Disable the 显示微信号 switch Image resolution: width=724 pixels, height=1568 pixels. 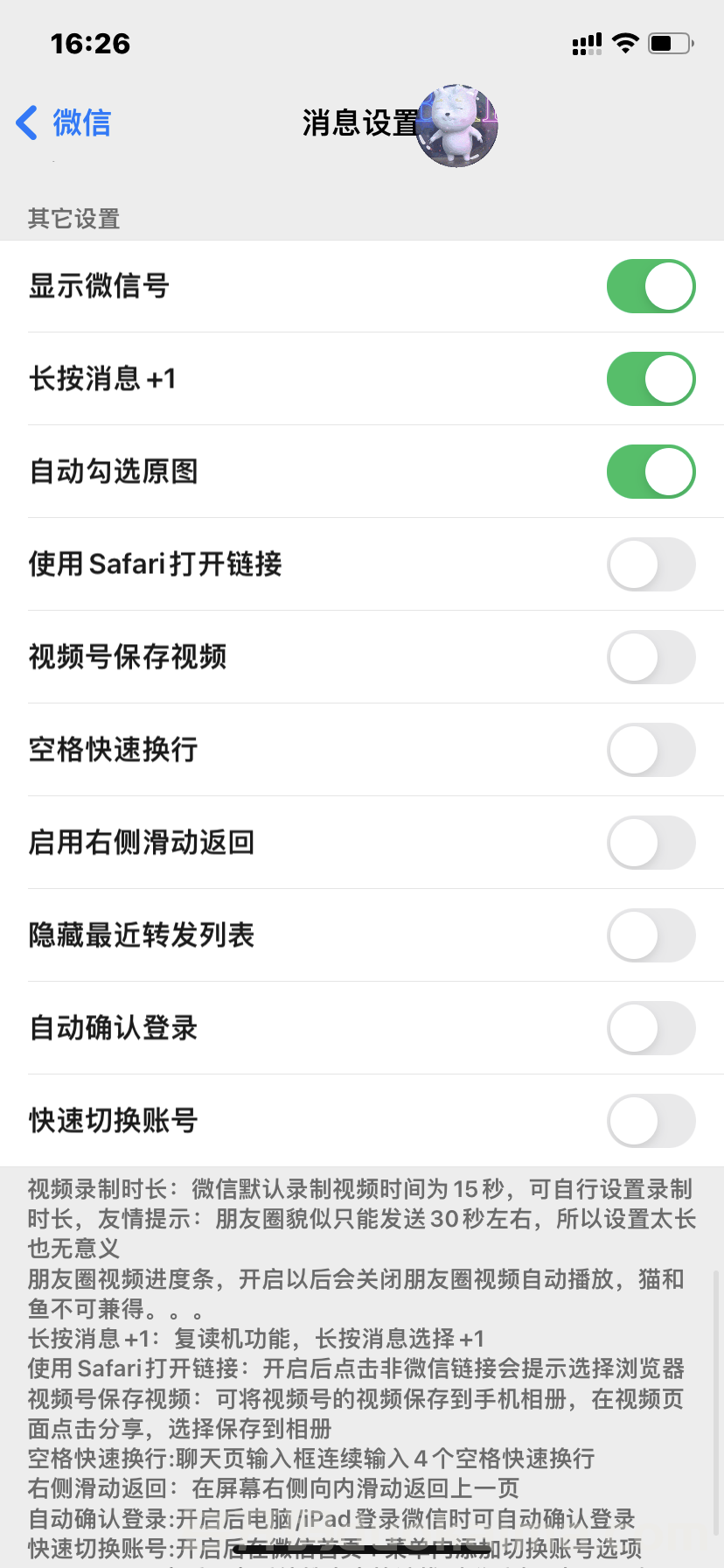point(651,286)
